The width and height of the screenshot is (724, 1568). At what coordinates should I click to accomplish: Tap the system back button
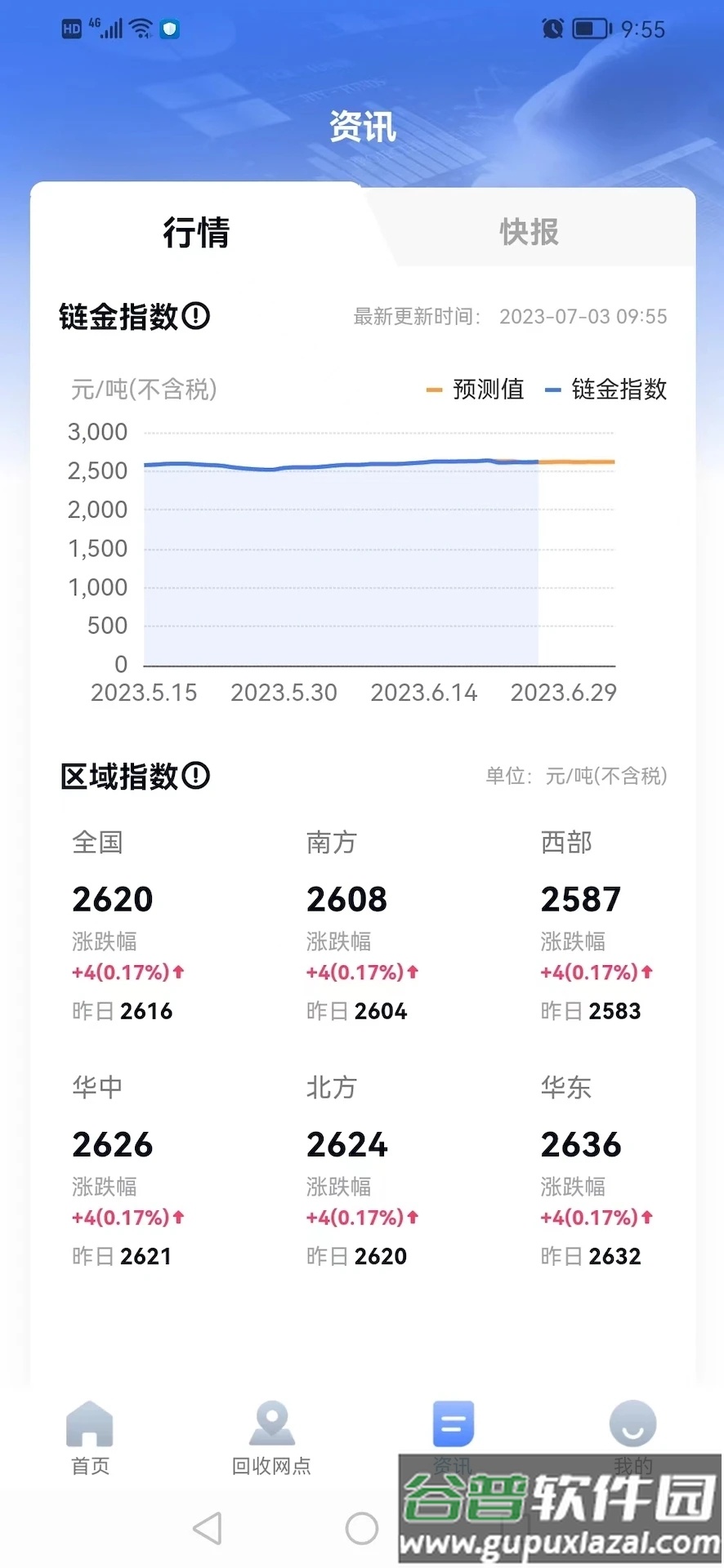point(208,1528)
